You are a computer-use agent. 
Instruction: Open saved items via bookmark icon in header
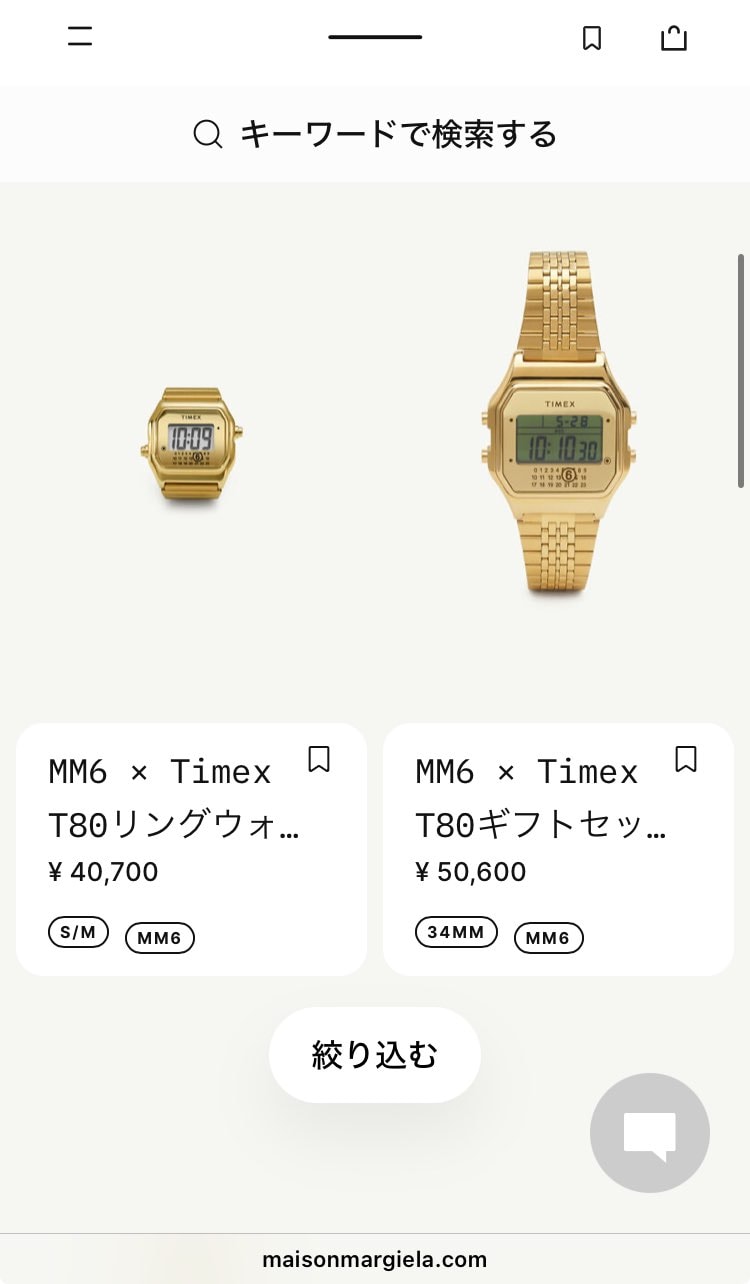(592, 38)
